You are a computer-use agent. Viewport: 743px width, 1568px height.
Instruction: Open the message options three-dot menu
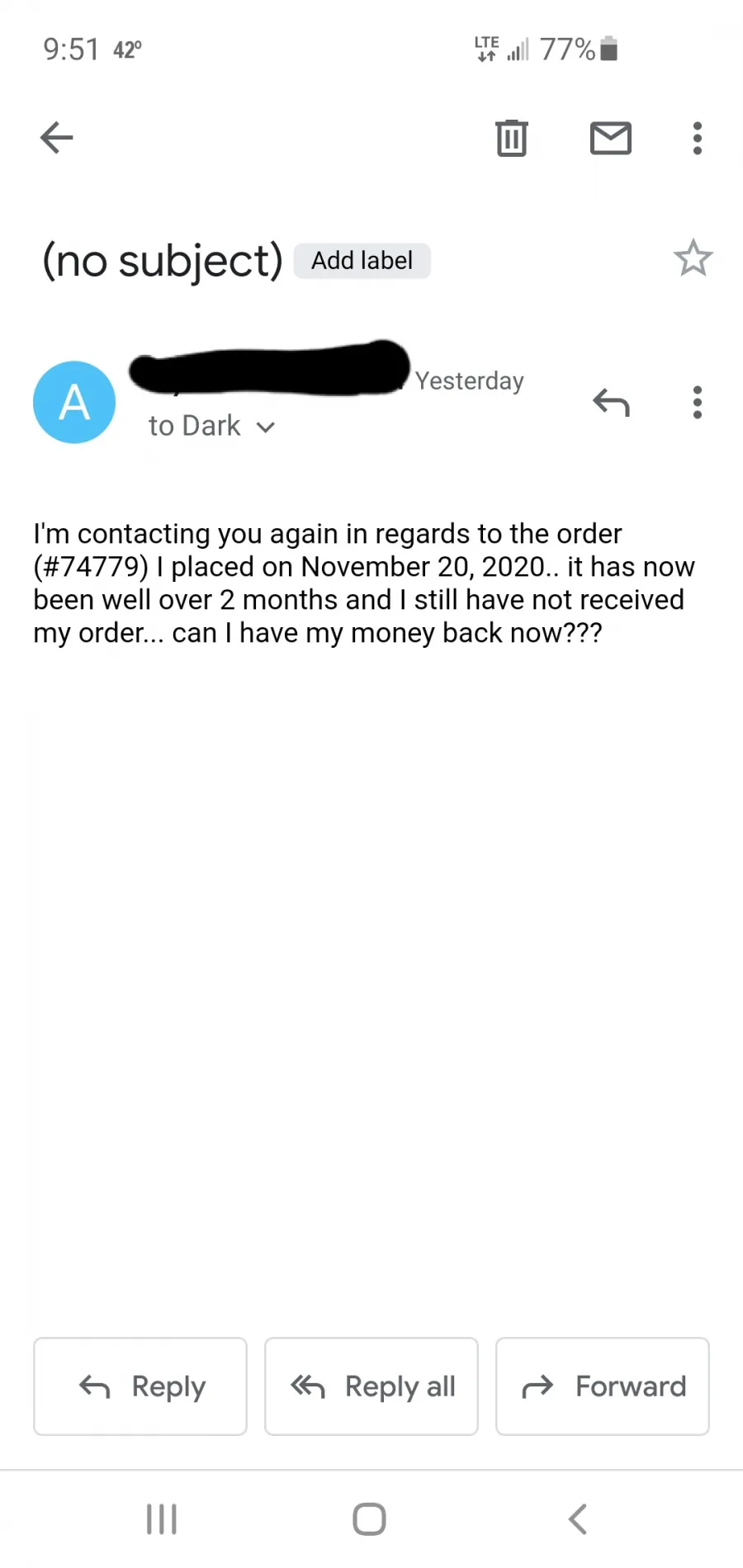[x=698, y=403]
